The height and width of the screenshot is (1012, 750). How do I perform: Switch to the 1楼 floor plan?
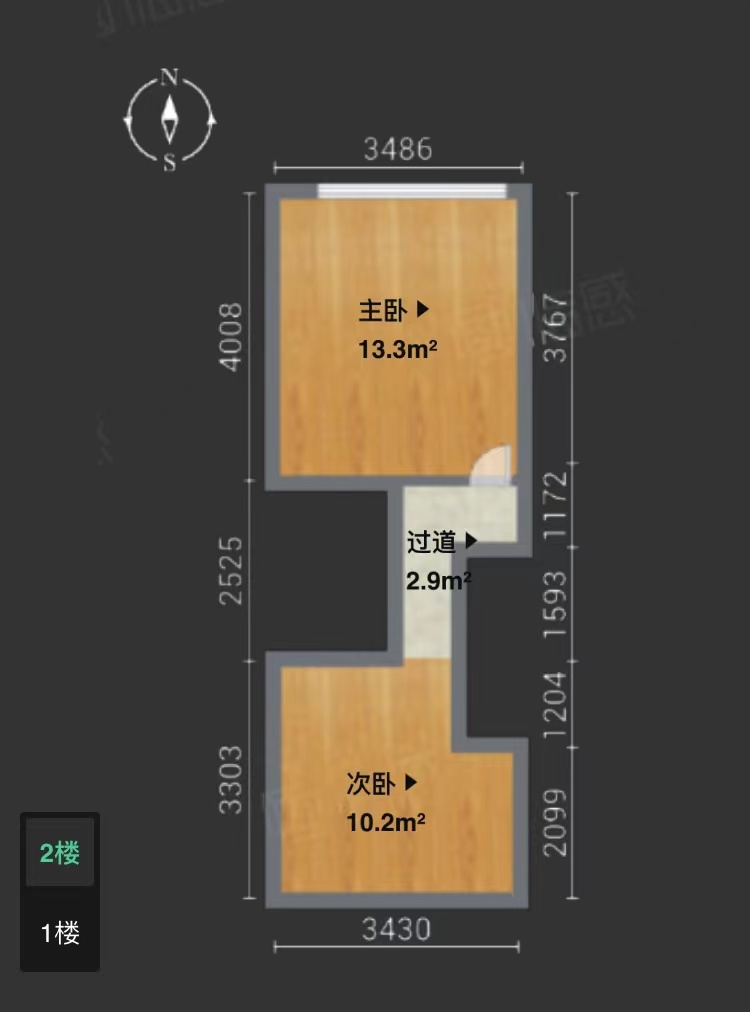tap(60, 934)
